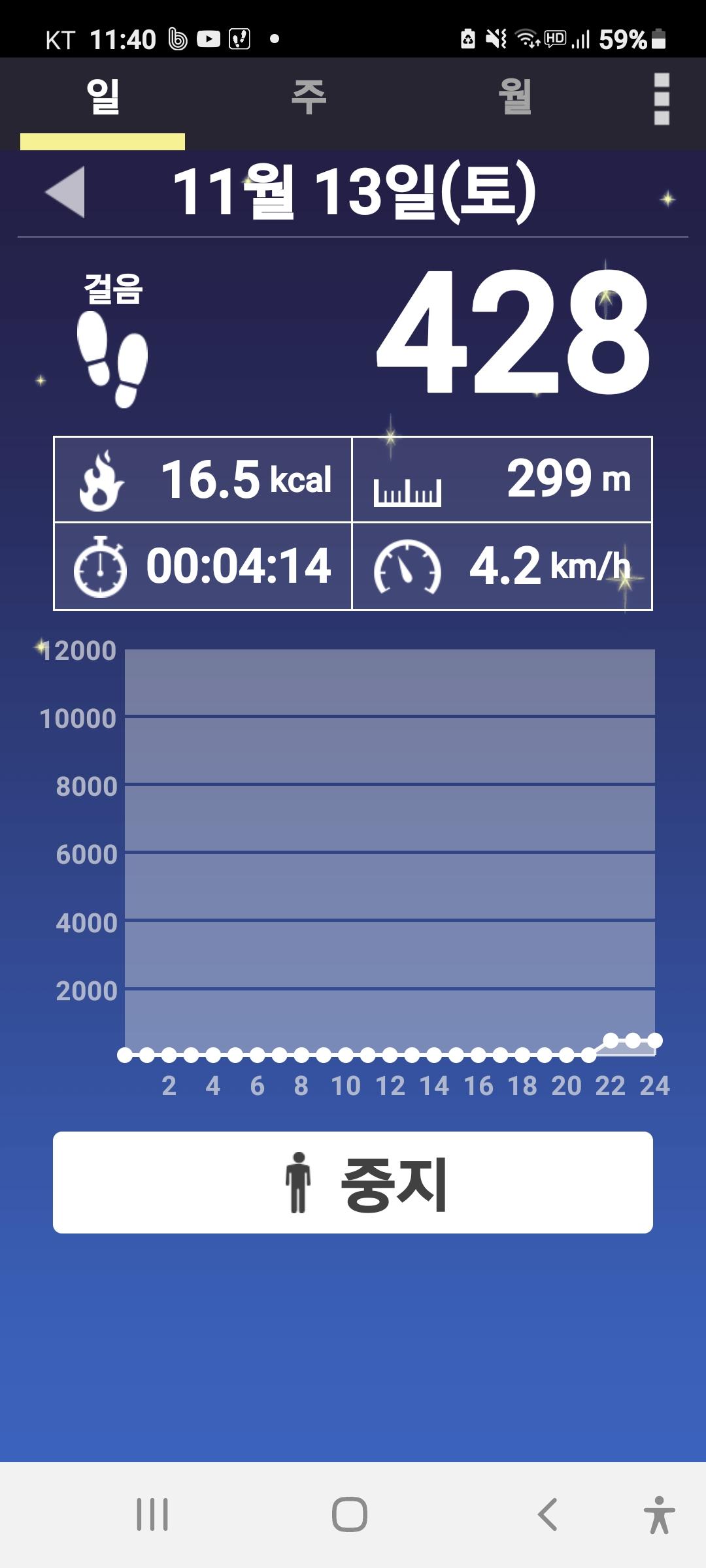Viewport: 706px width, 1568px height.
Task: Select the 일 (day) tab
Action: click(x=103, y=98)
